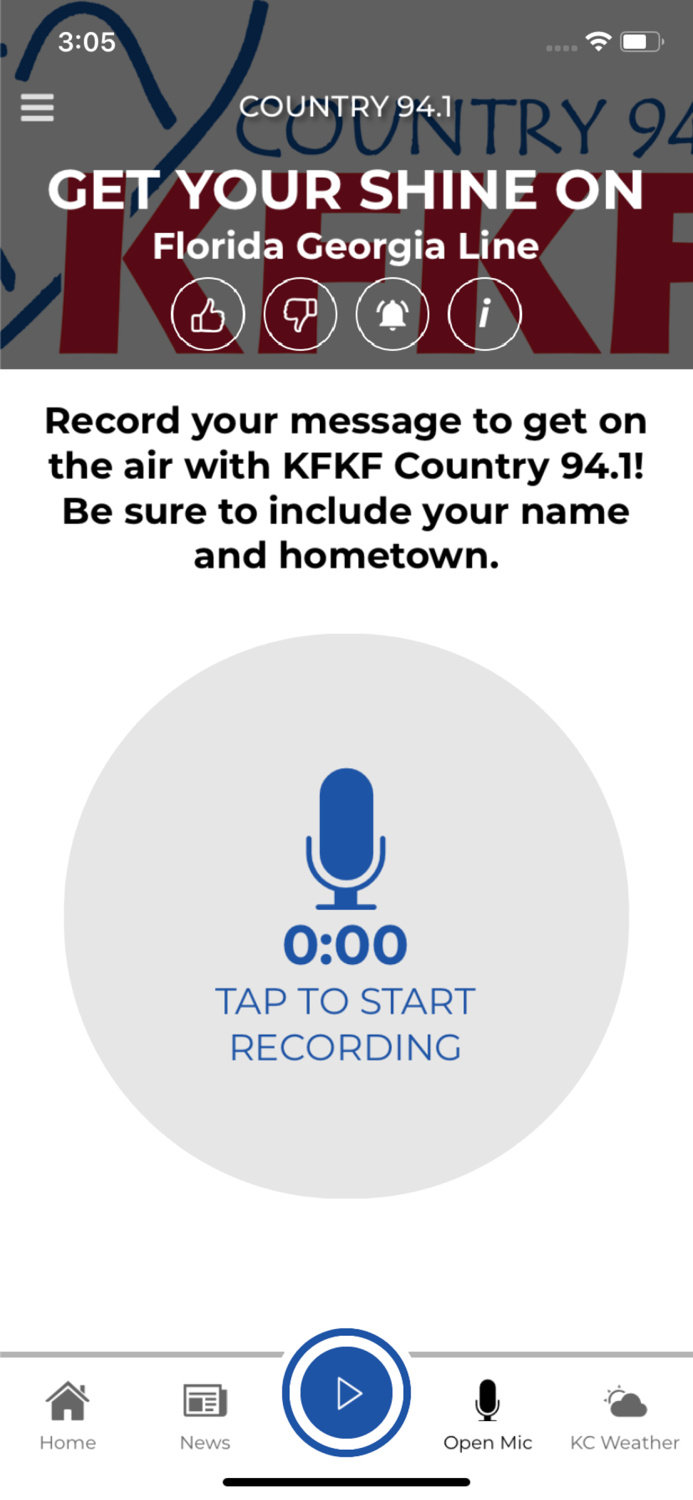
Task: Give the song a thumbs up
Action: pyautogui.click(x=208, y=314)
